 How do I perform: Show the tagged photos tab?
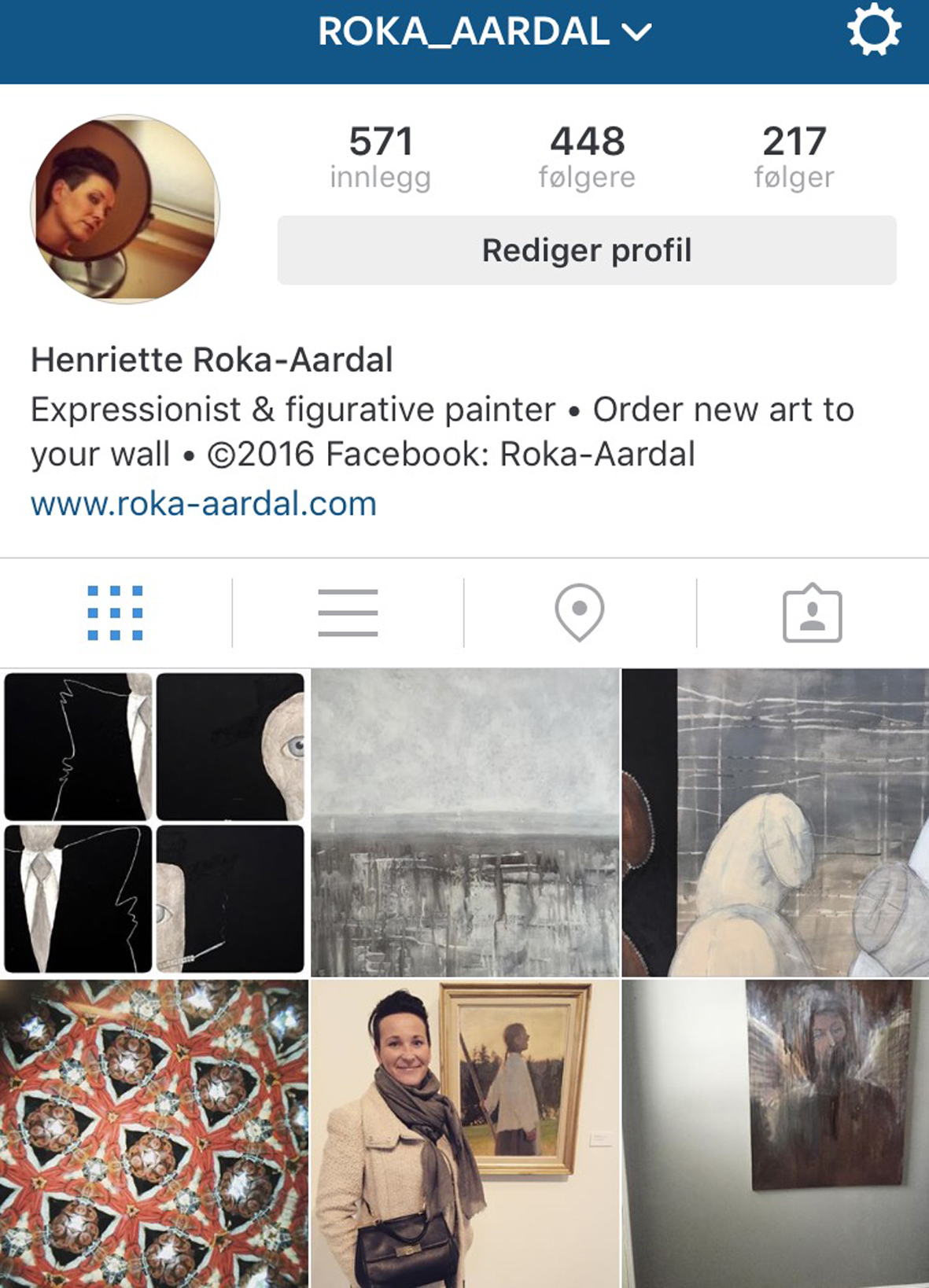coord(812,613)
